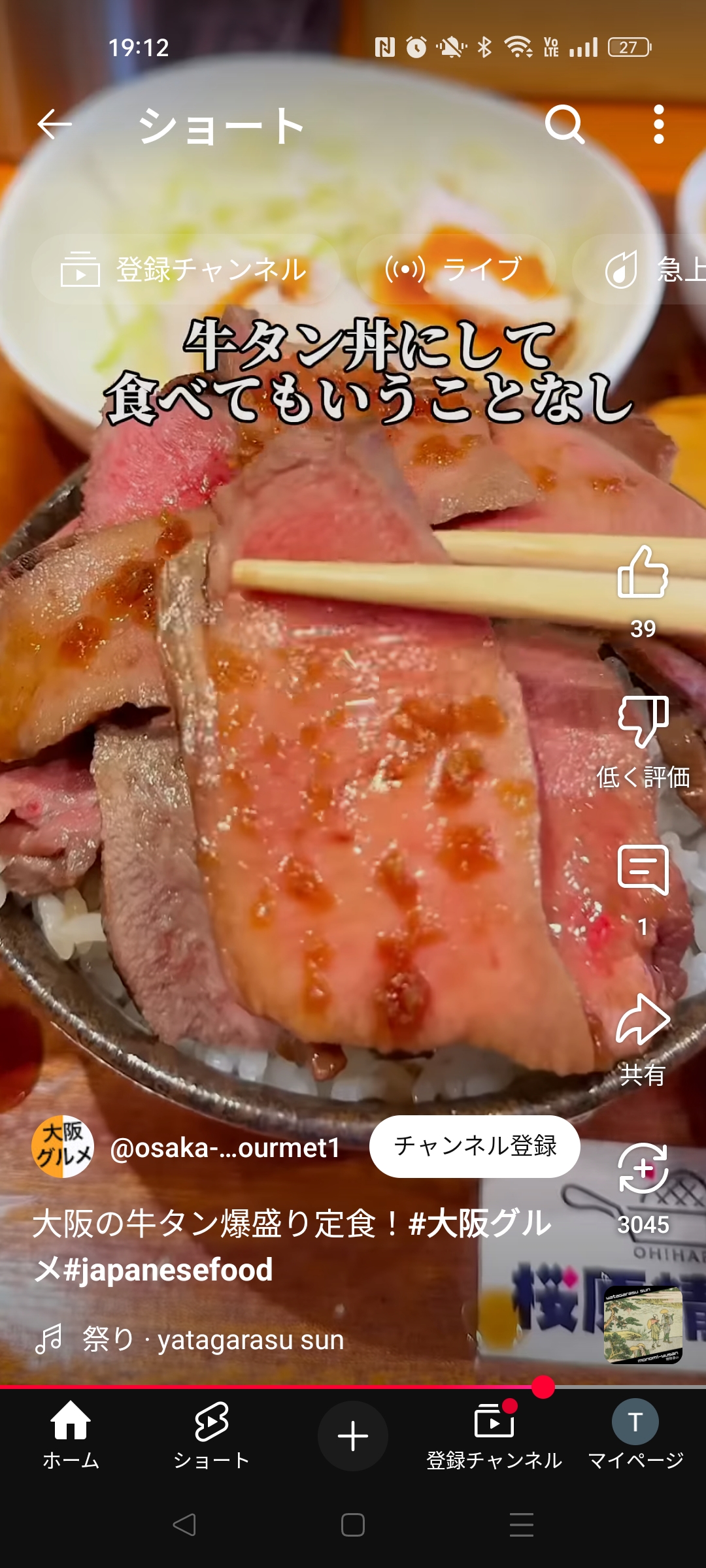The width and height of the screenshot is (706, 1568).
Task: Like this Short with thumbs up
Action: pos(643,572)
